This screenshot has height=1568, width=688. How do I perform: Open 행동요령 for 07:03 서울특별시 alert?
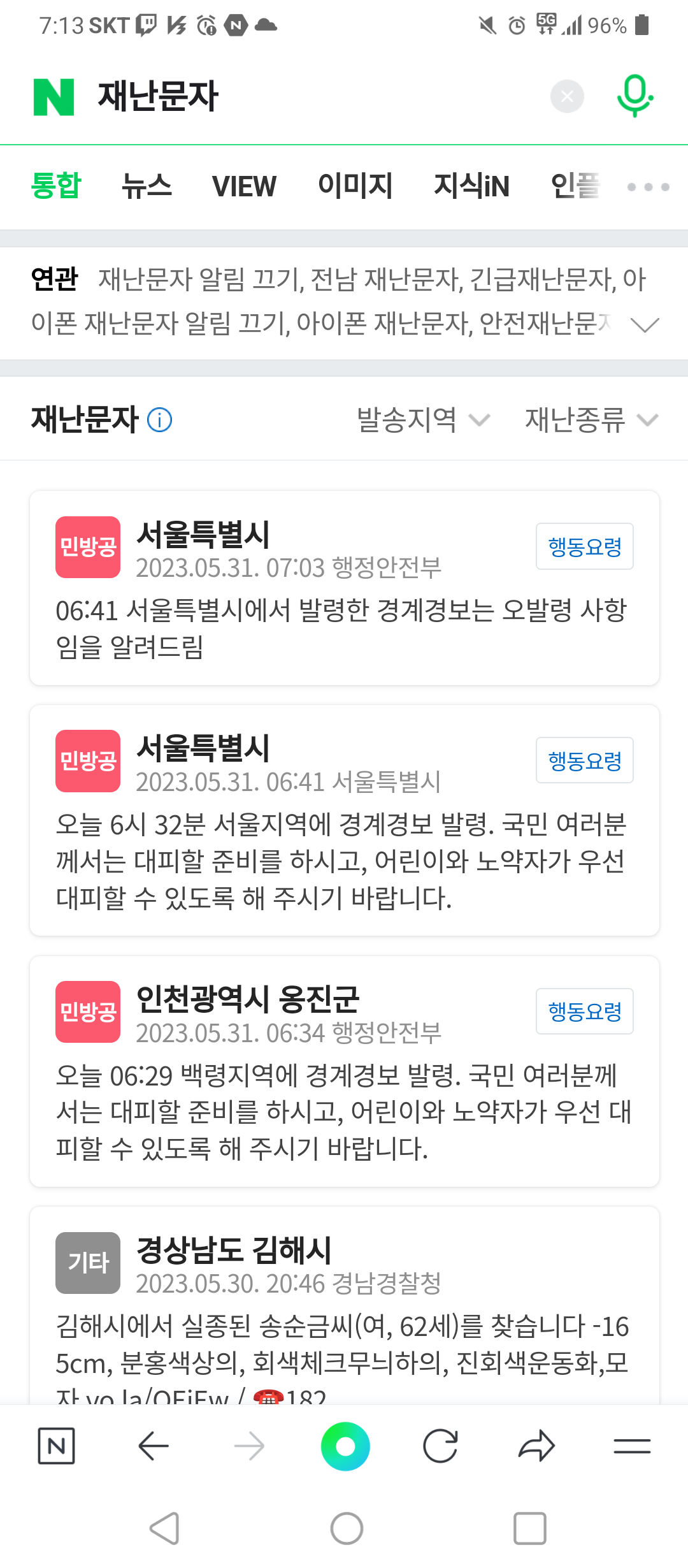pos(584,546)
